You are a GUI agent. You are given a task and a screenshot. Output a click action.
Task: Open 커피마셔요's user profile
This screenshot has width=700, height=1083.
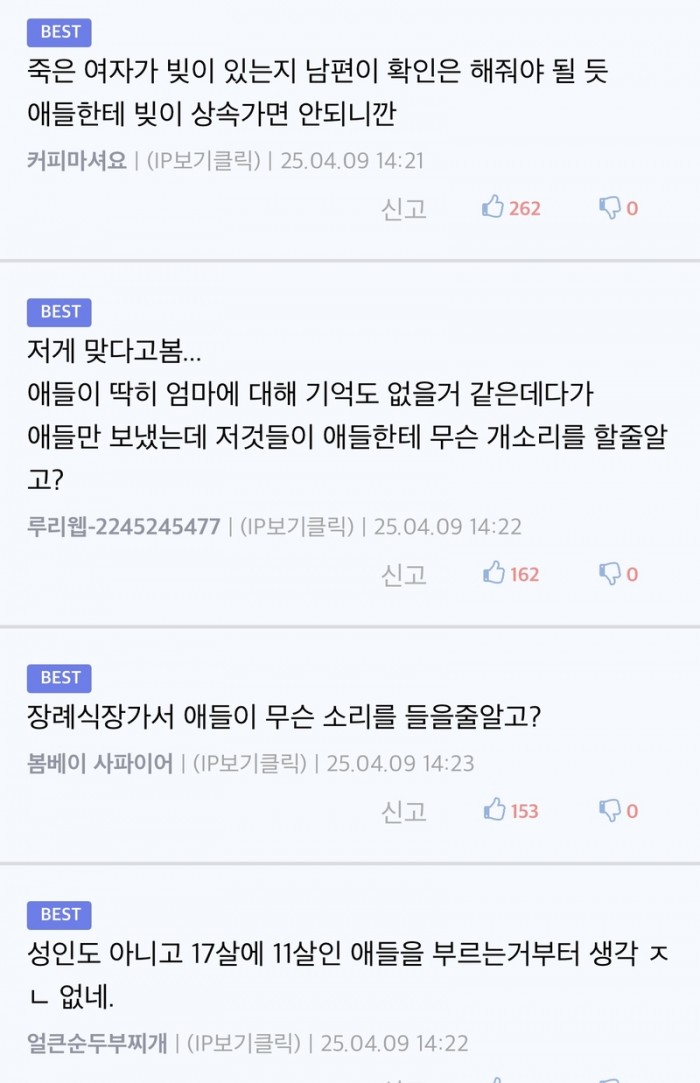click(x=77, y=160)
